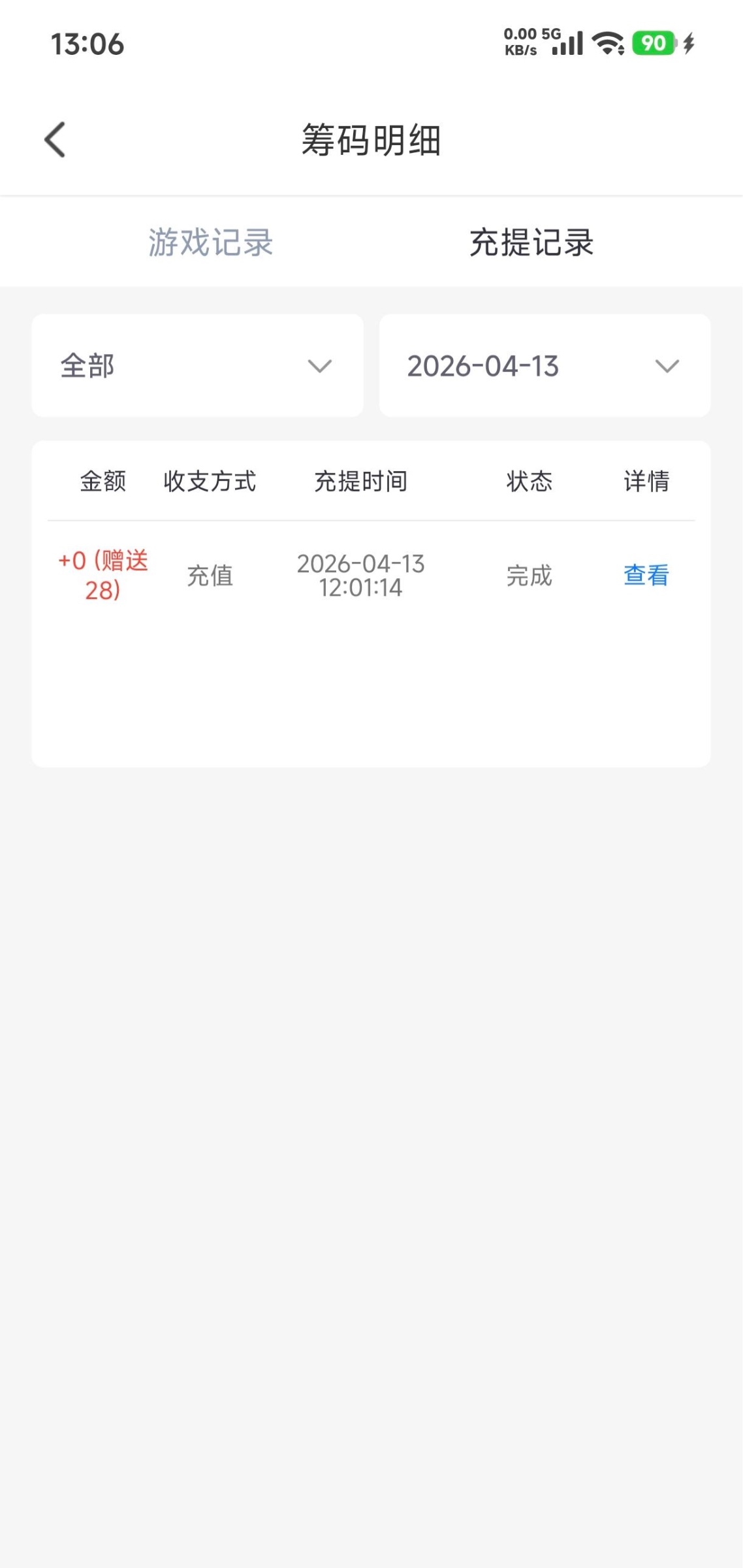Tap 查看 for the 充值 record
Viewport: 743px width, 1568px height.
coord(646,576)
